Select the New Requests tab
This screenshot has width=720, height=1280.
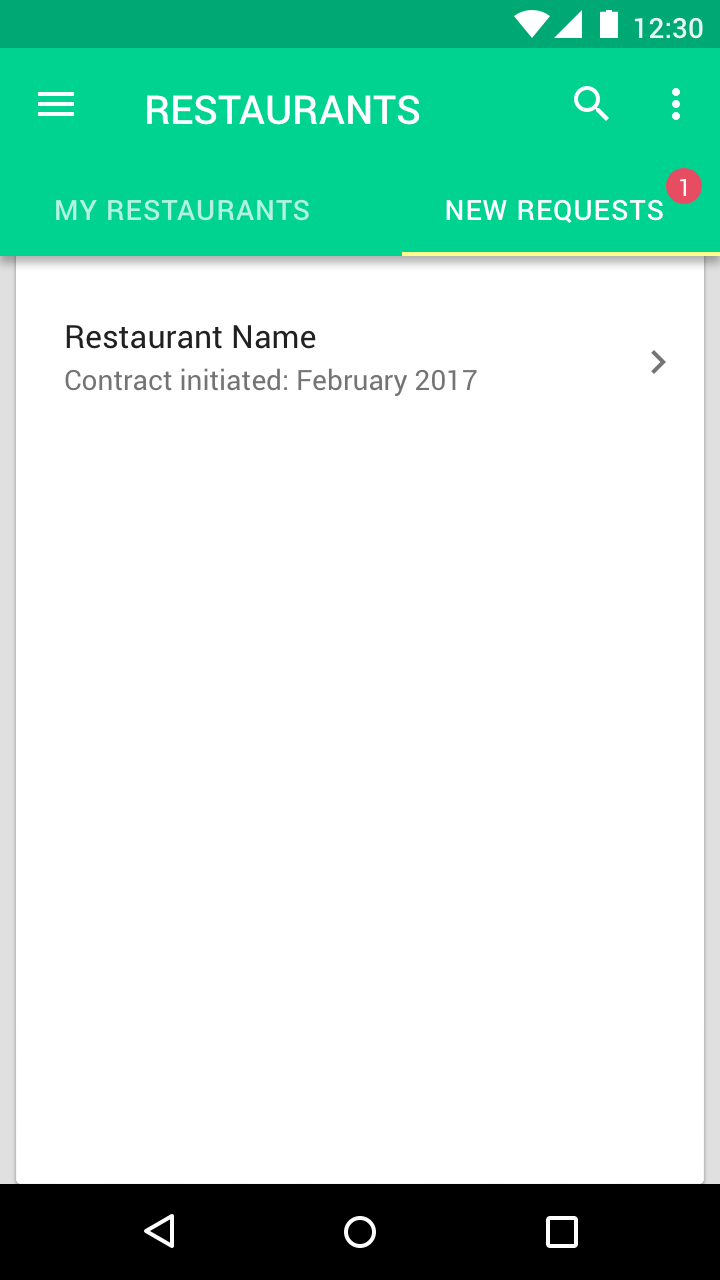pyautogui.click(x=555, y=210)
